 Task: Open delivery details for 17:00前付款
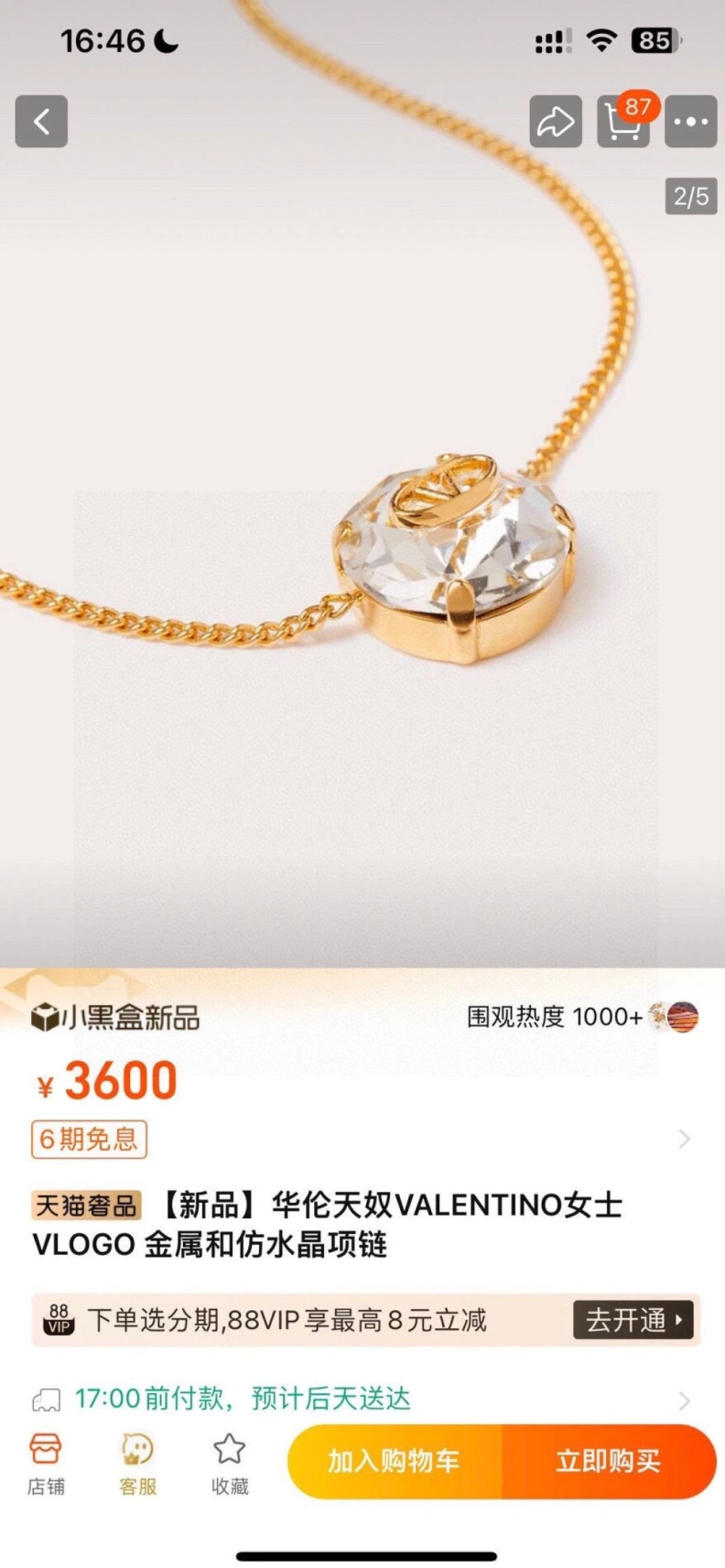pyautogui.click(x=683, y=1400)
